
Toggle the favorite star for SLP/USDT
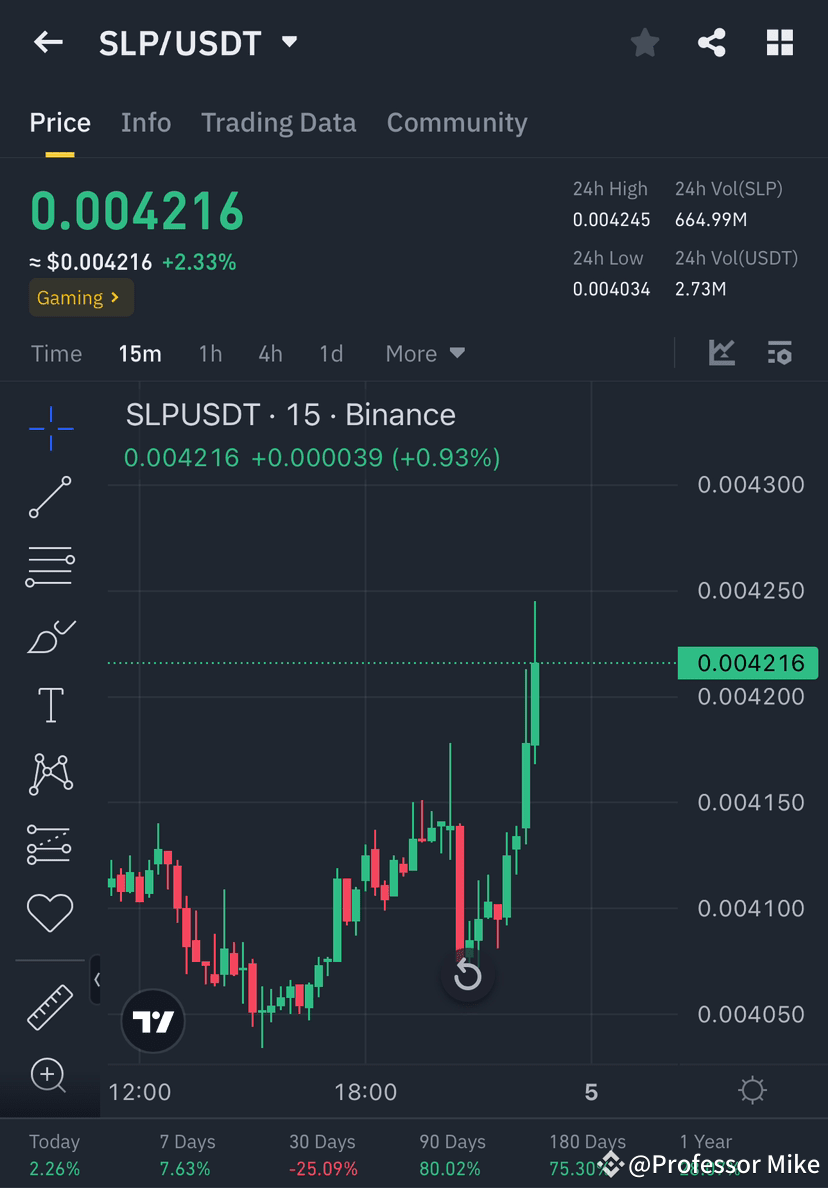pos(644,42)
